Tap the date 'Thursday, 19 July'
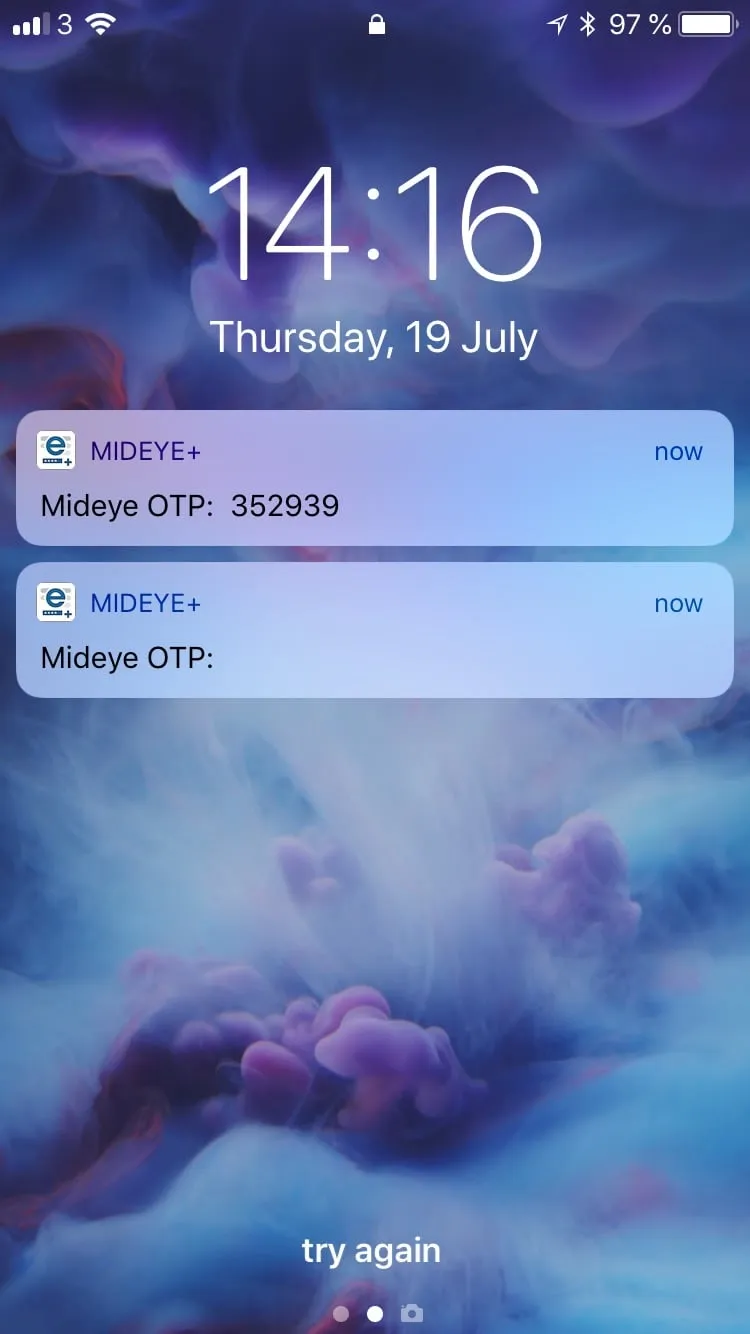Image resolution: width=750 pixels, height=1334 pixels. click(x=374, y=337)
